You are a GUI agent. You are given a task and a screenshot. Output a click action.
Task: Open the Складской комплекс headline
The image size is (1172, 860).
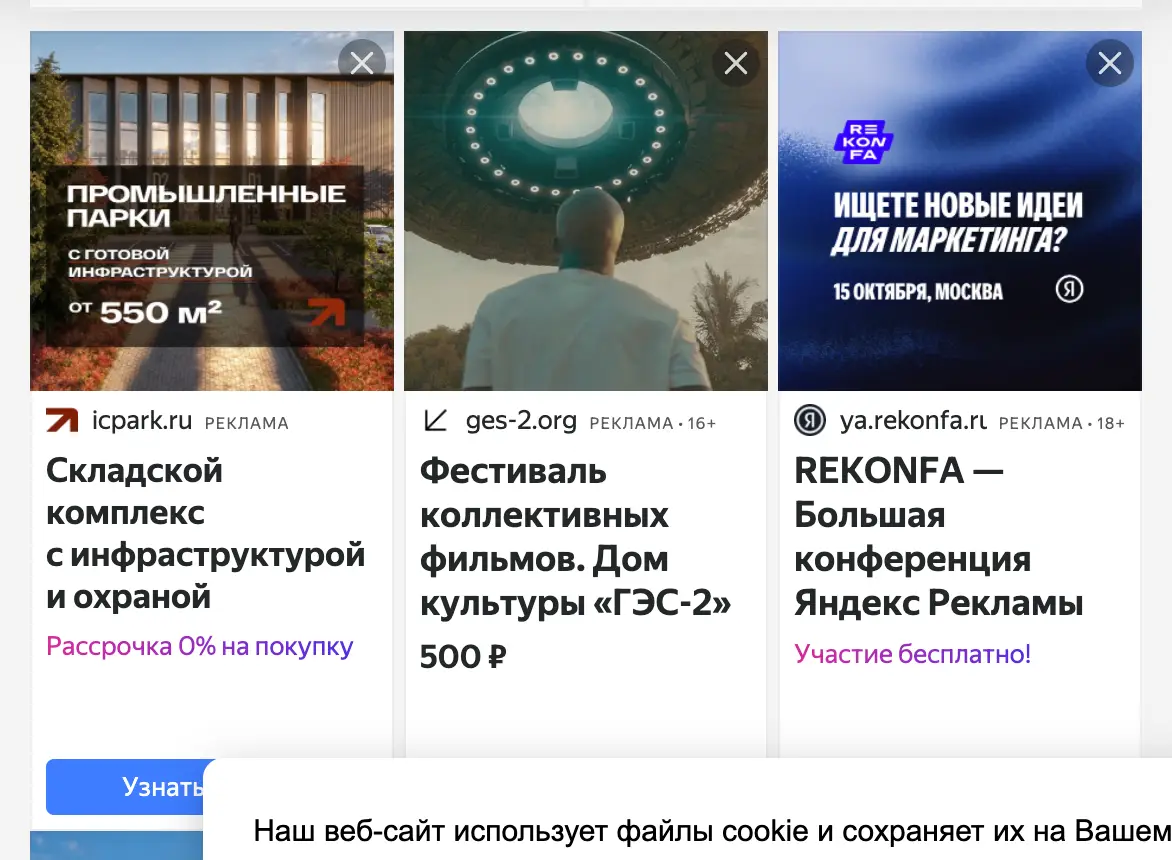tap(206, 533)
